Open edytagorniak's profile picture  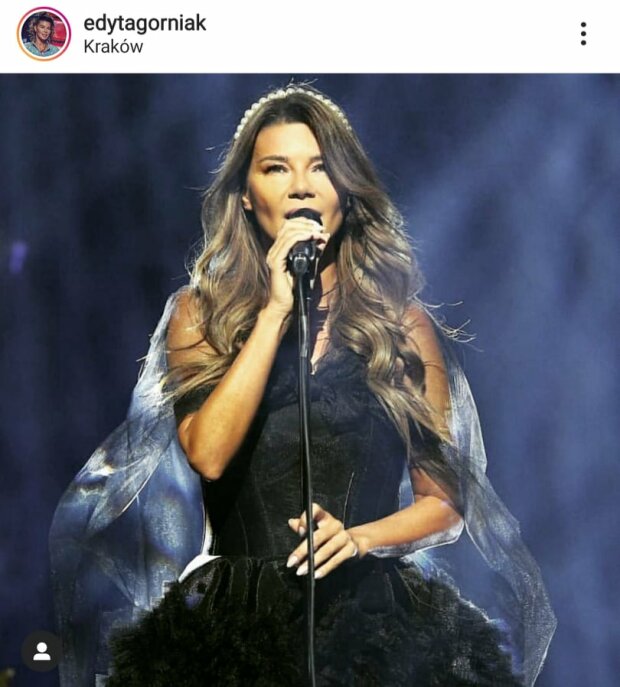click(44, 34)
